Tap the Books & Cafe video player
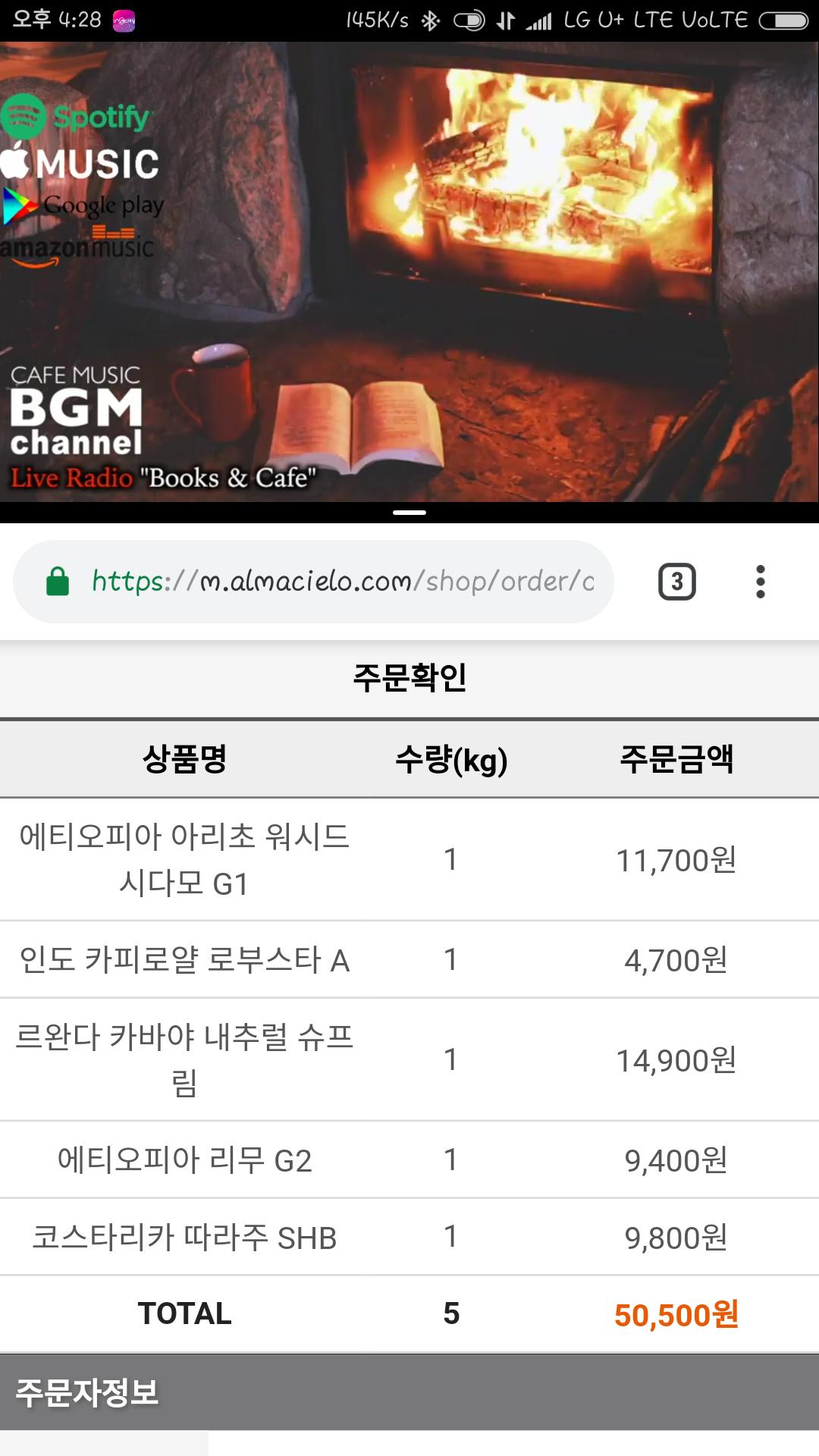Screen dimensions: 819x1456 pyautogui.click(x=409, y=273)
